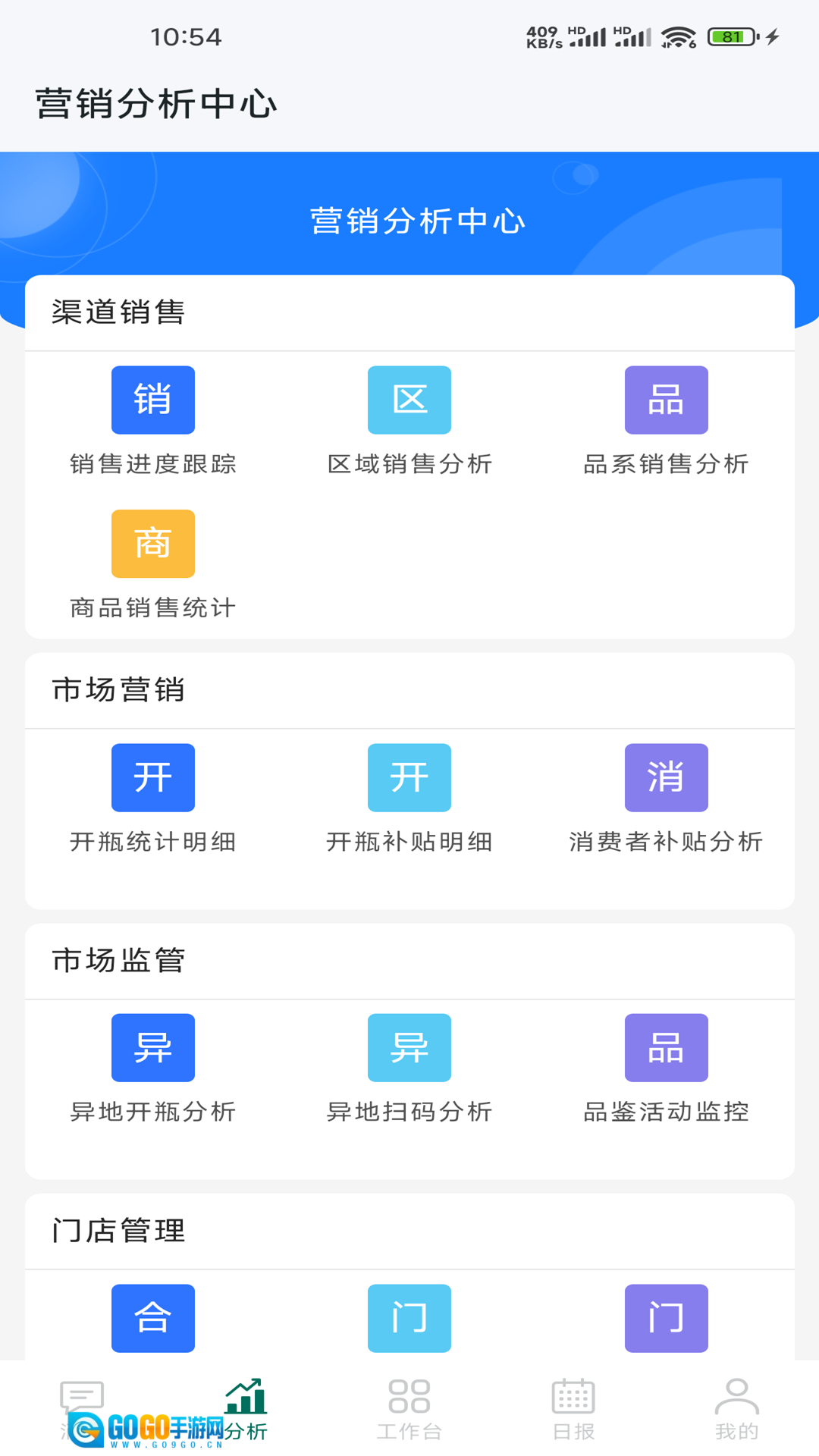This screenshot has width=819, height=1456.
Task: Switch to the 日报 tab
Action: pos(573,1408)
